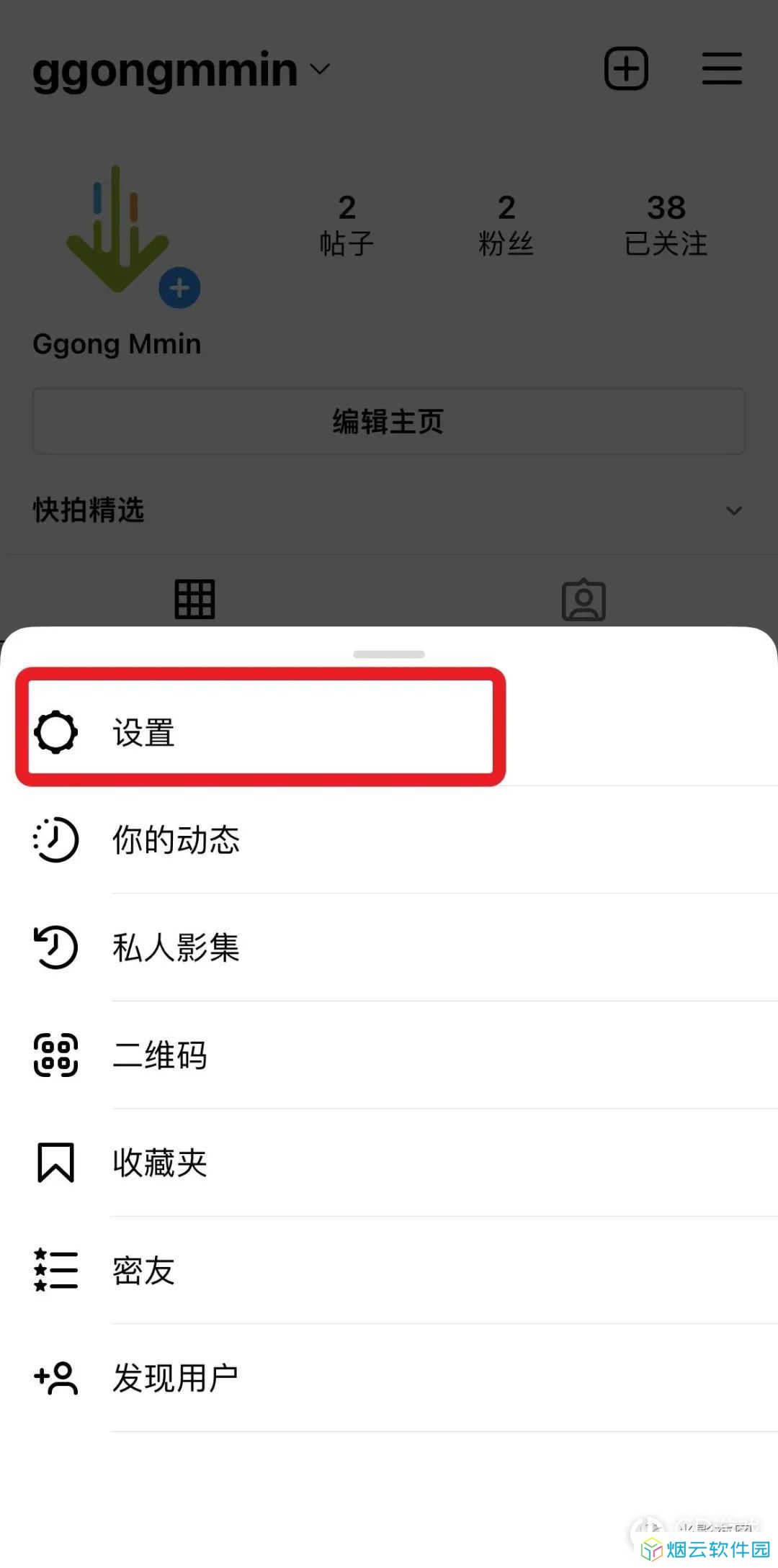
Task: Tap the create new post plus icon
Action: click(x=626, y=69)
